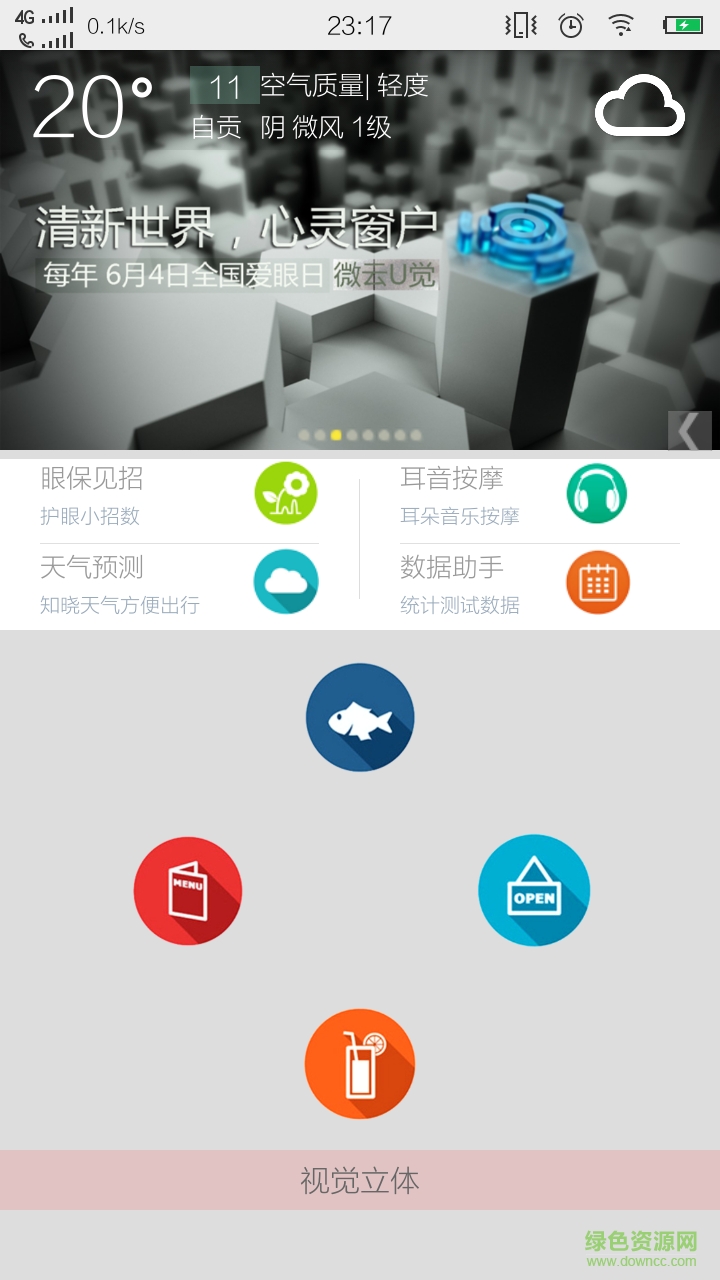Open 耳音按摩 ear music massage
720x1280 pixels.
coord(540,495)
